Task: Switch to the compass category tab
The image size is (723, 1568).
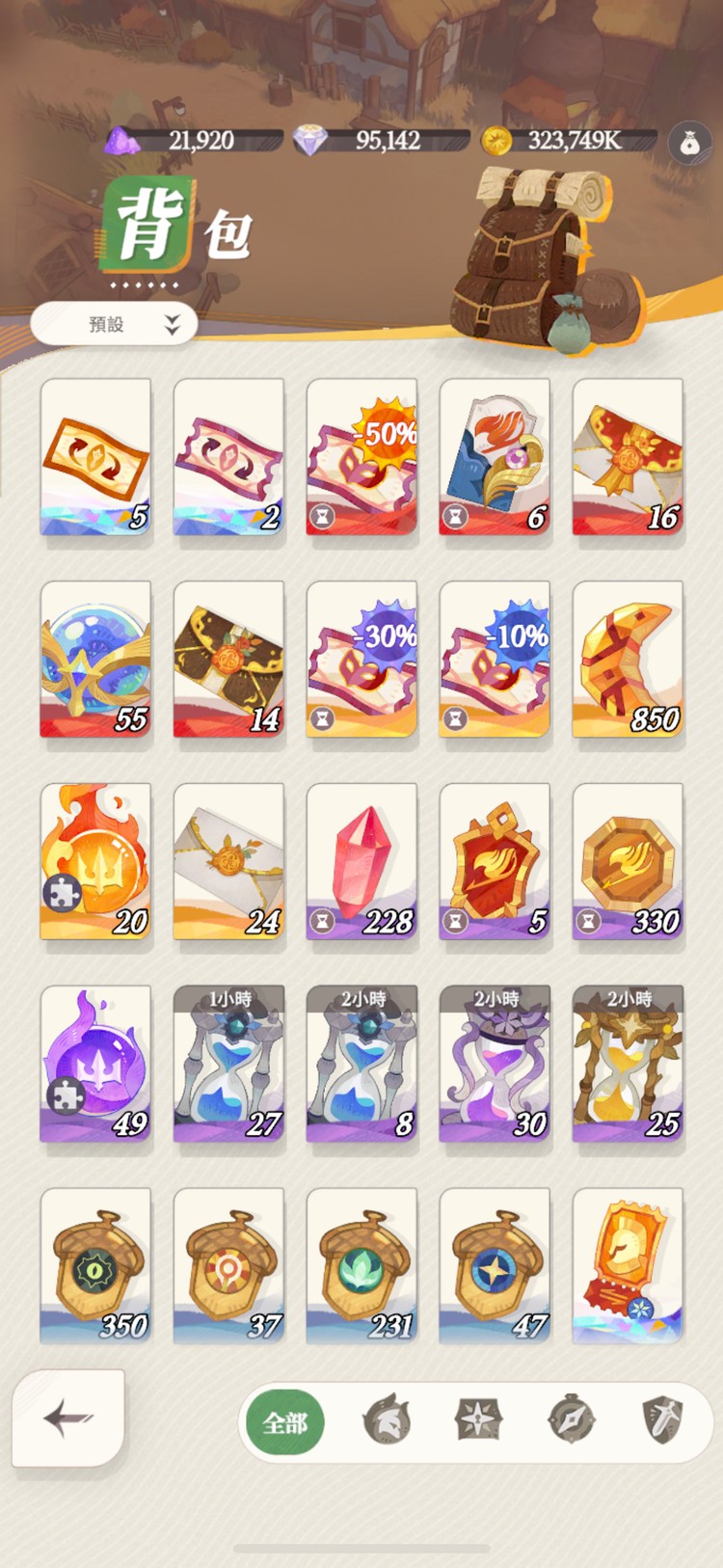Action: [x=572, y=1420]
